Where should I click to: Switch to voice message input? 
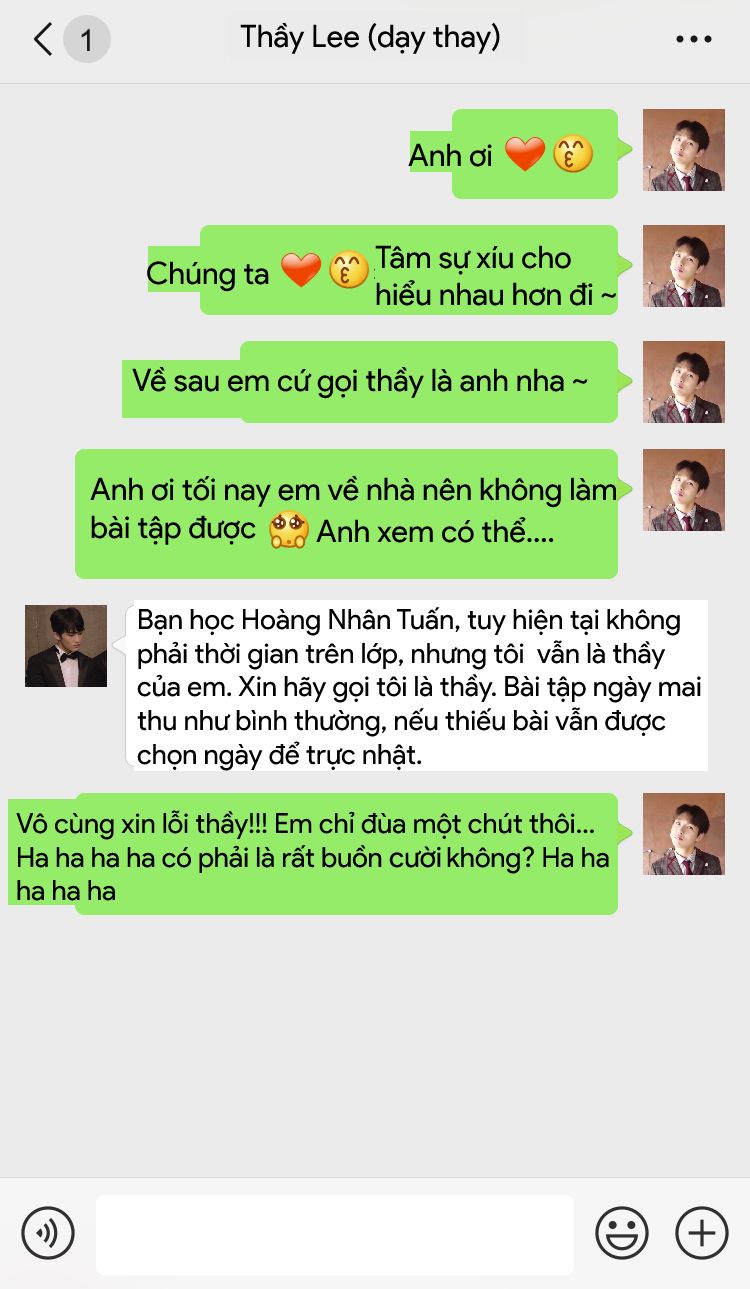tap(47, 1232)
